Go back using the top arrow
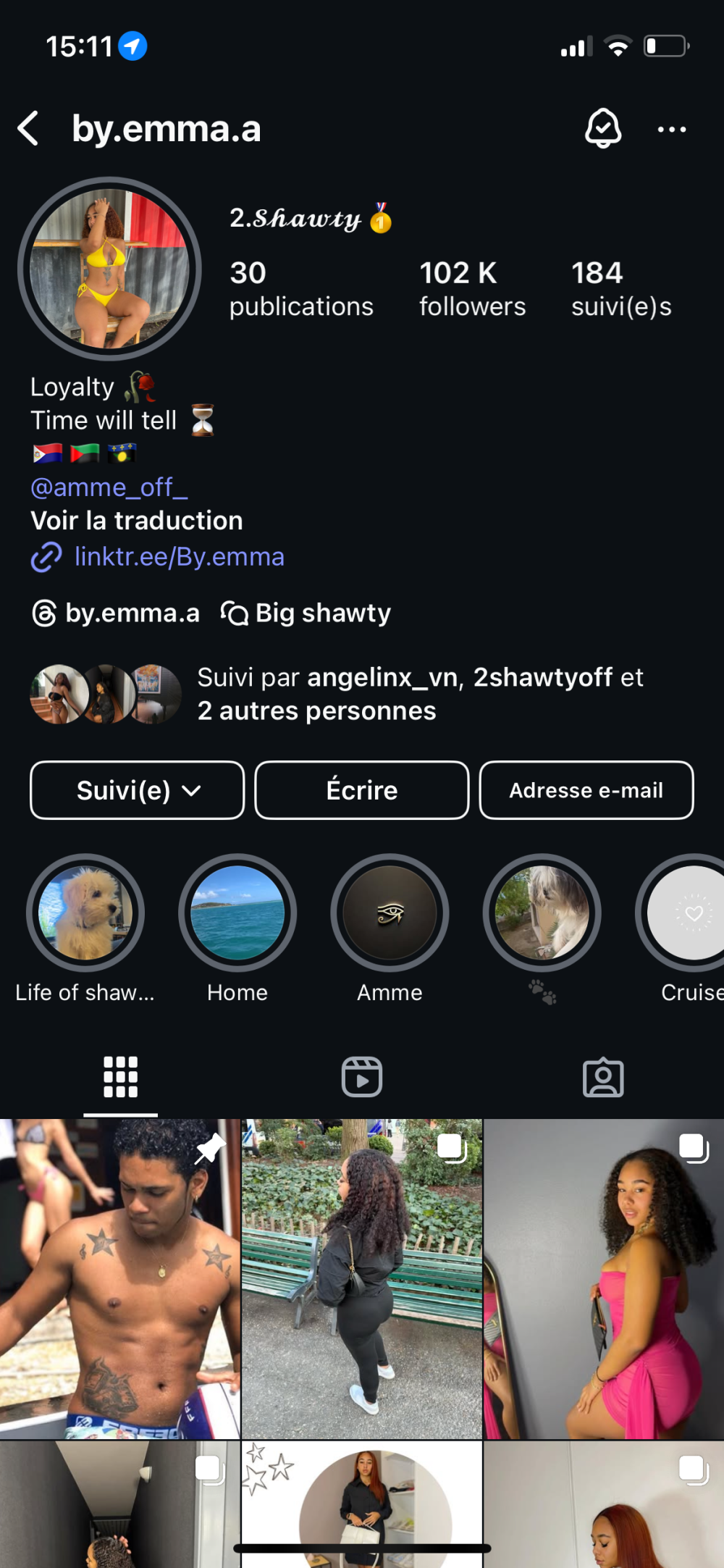724x1568 pixels. point(29,129)
